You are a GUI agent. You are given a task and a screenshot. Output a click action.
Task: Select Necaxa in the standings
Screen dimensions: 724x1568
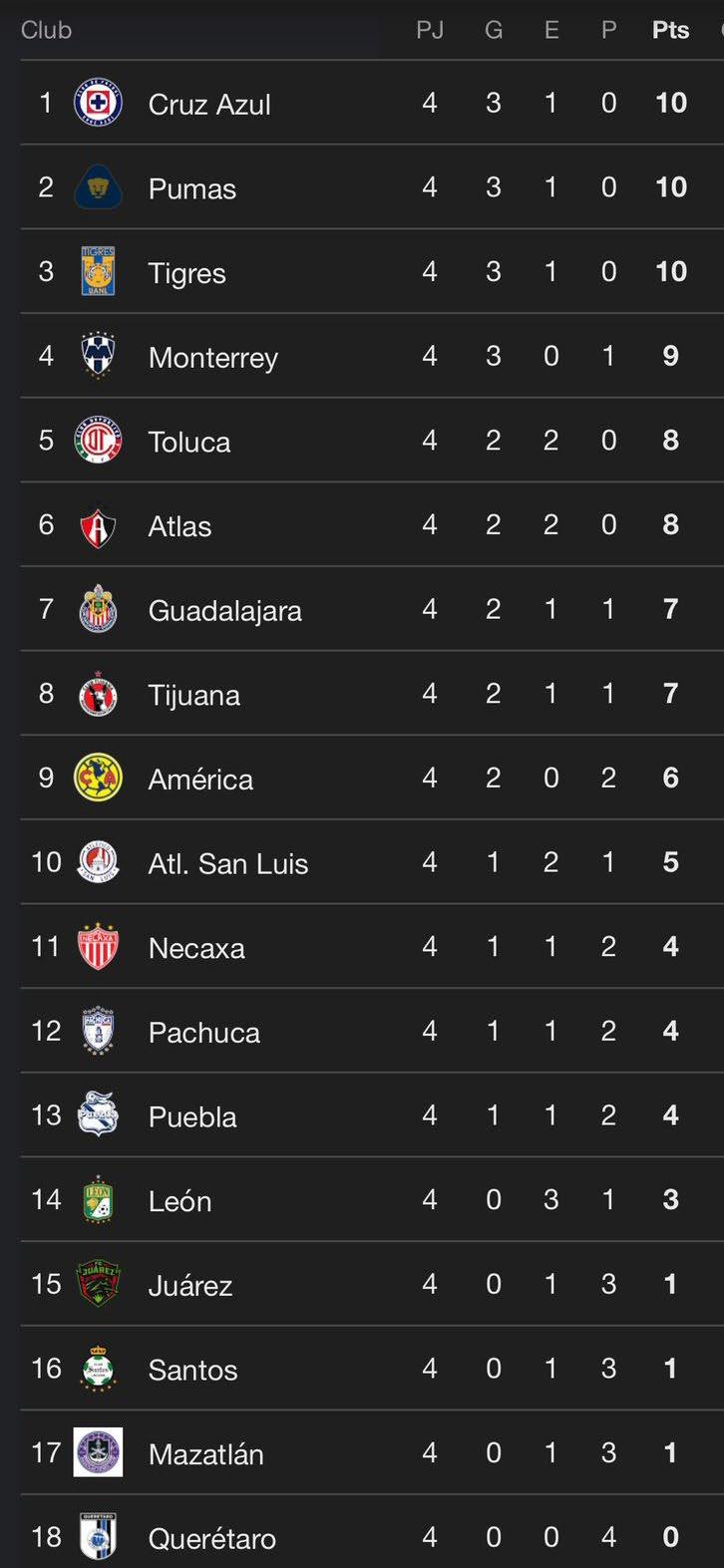196,948
